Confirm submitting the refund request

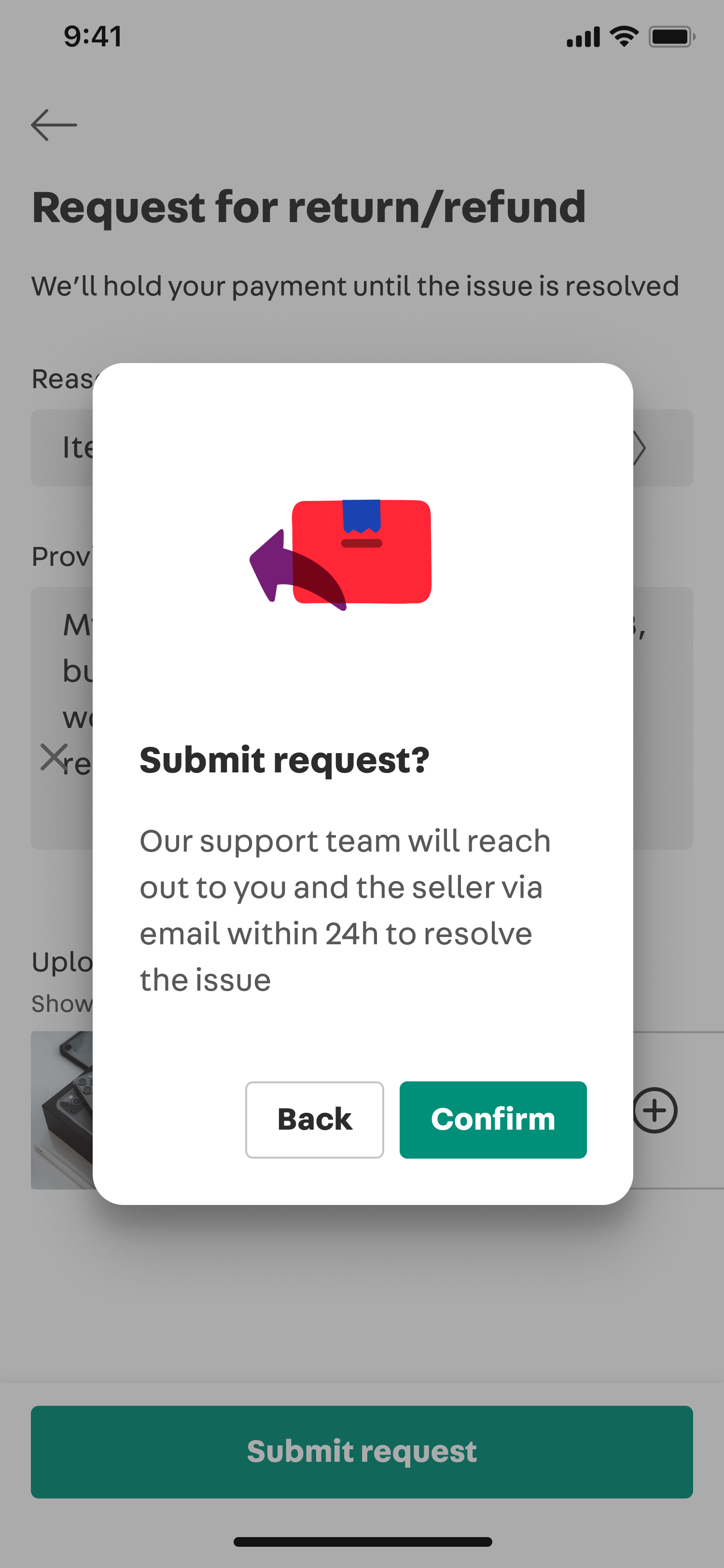click(493, 1120)
